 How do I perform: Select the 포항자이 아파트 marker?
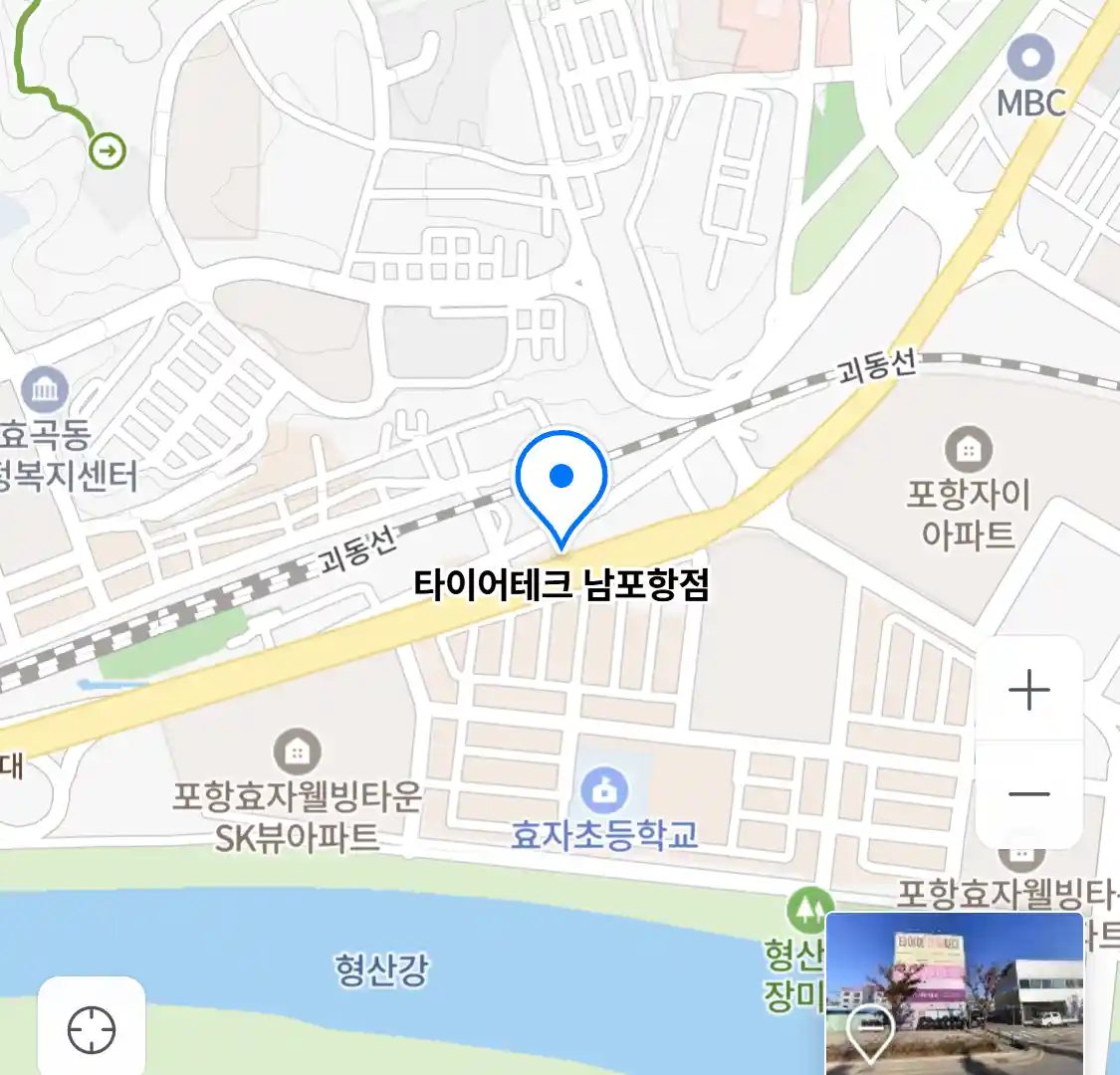coord(967,451)
